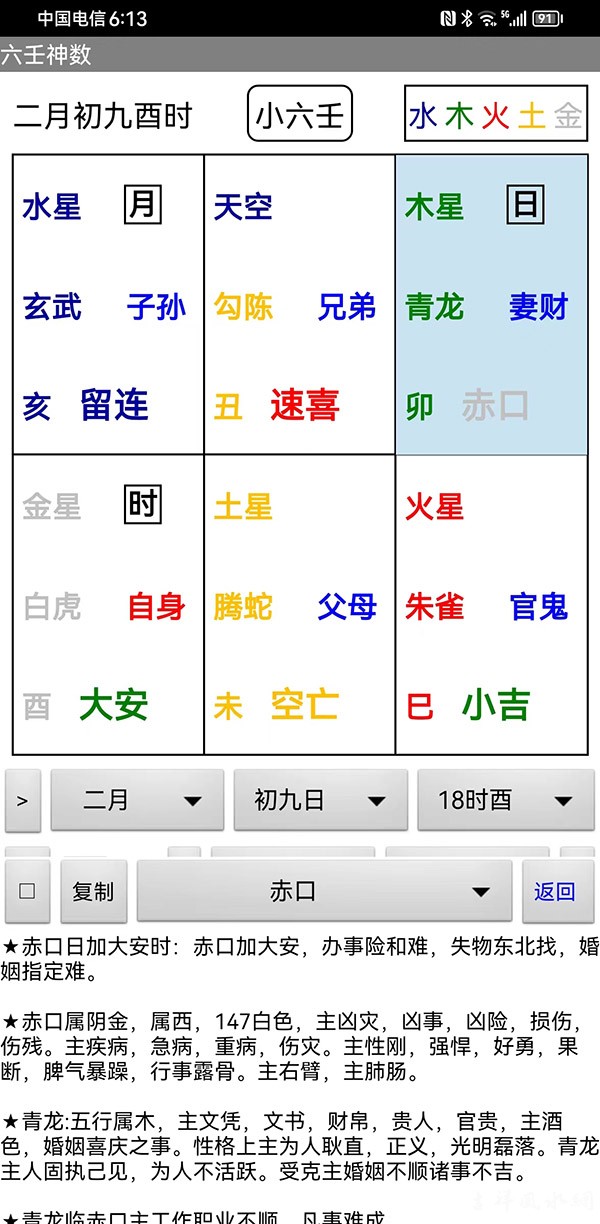Tick the checkbox beside 复制
This screenshot has width=600, height=1224.
tap(27, 891)
